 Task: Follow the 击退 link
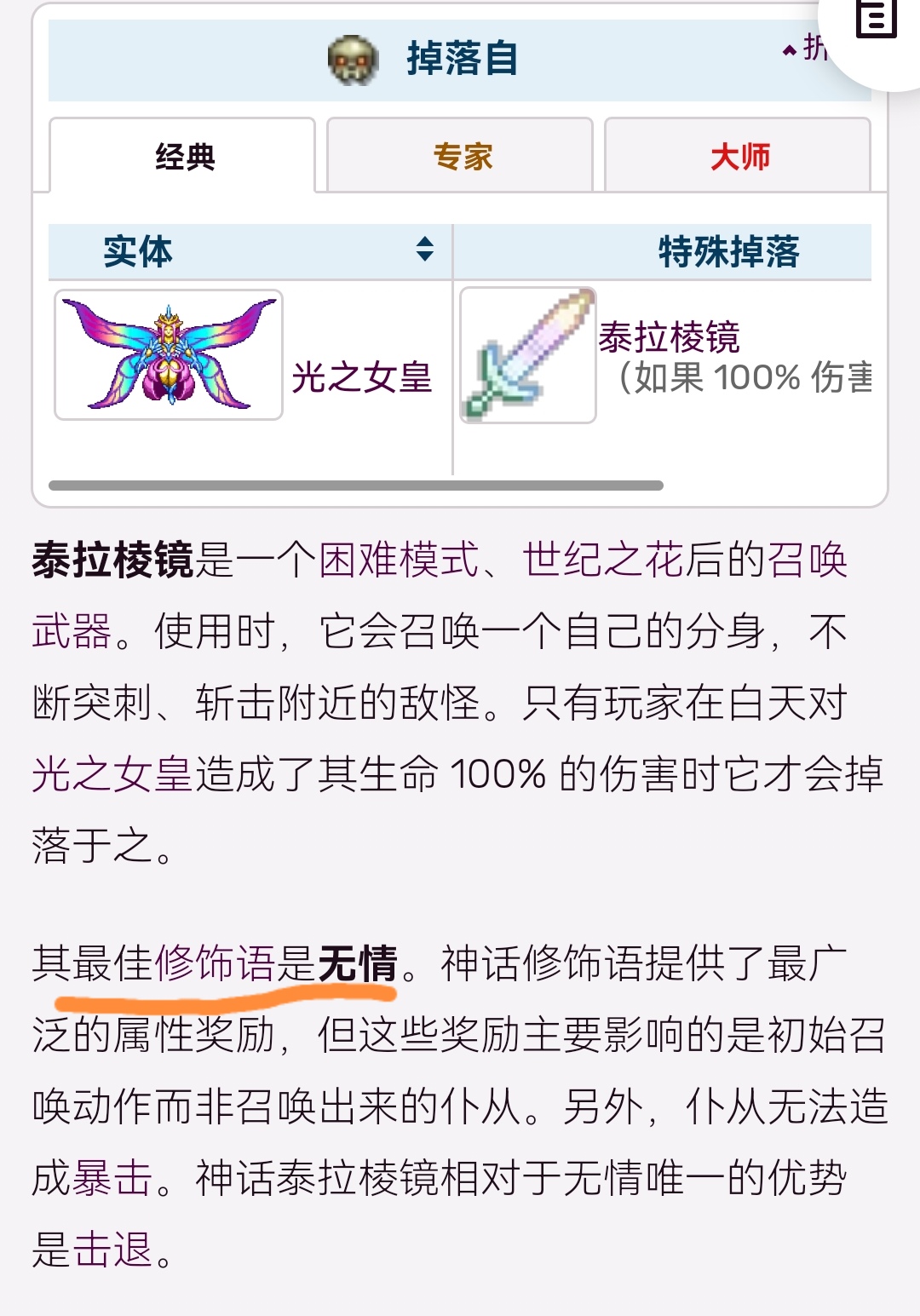pos(112,1250)
